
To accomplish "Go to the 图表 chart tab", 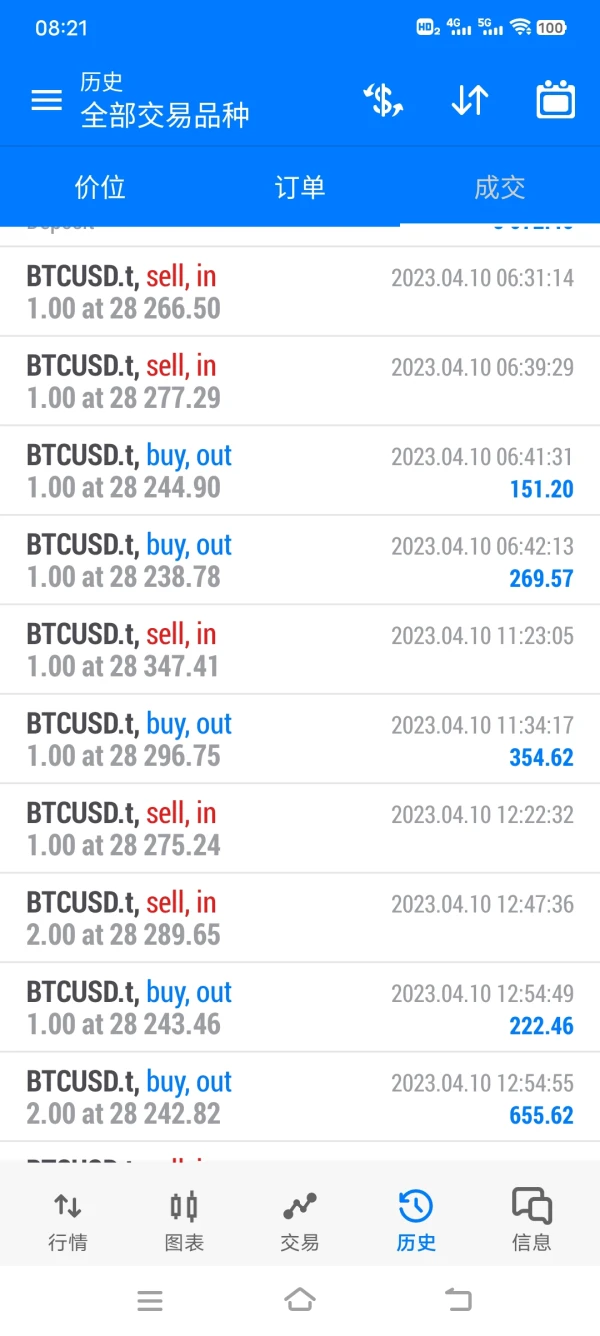I will point(184,1220).
